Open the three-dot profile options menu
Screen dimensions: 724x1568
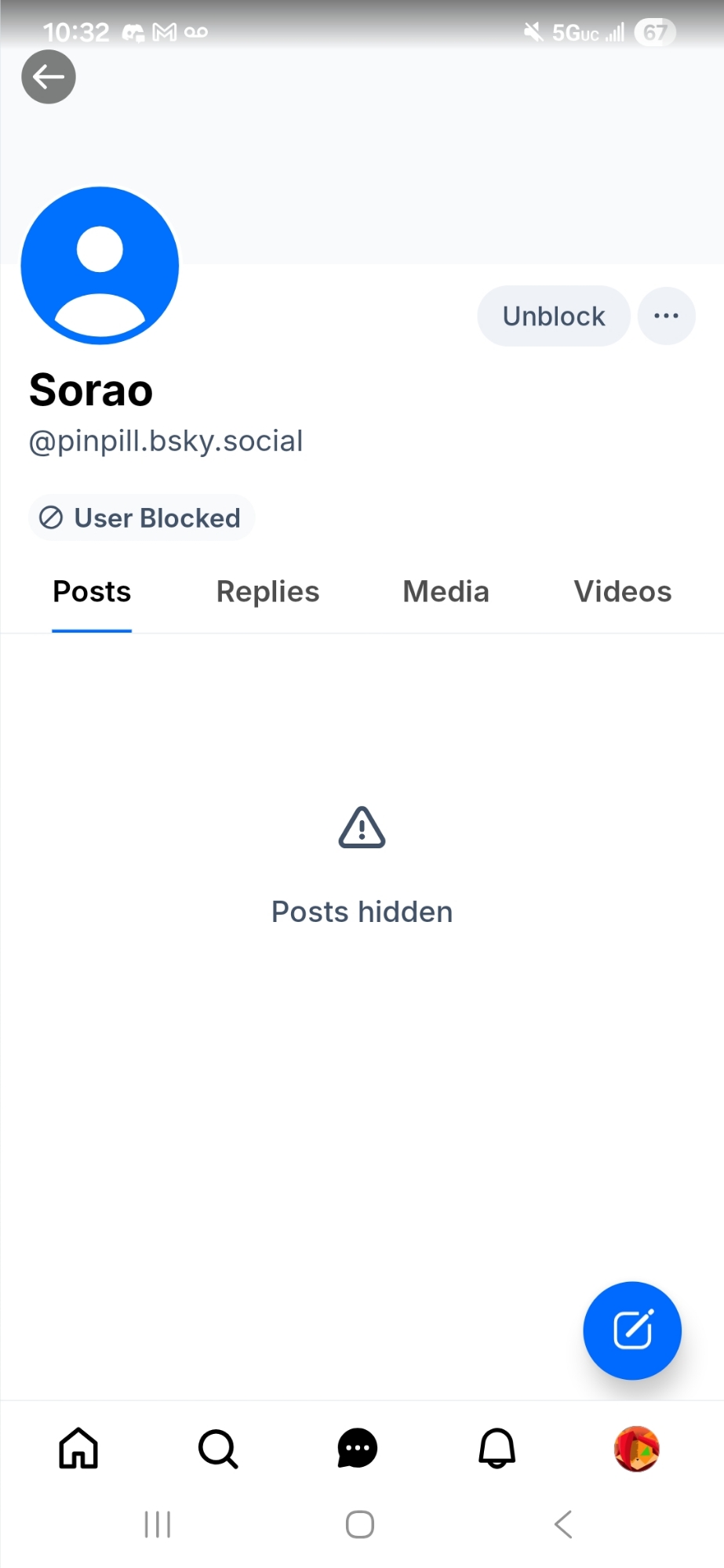click(666, 316)
